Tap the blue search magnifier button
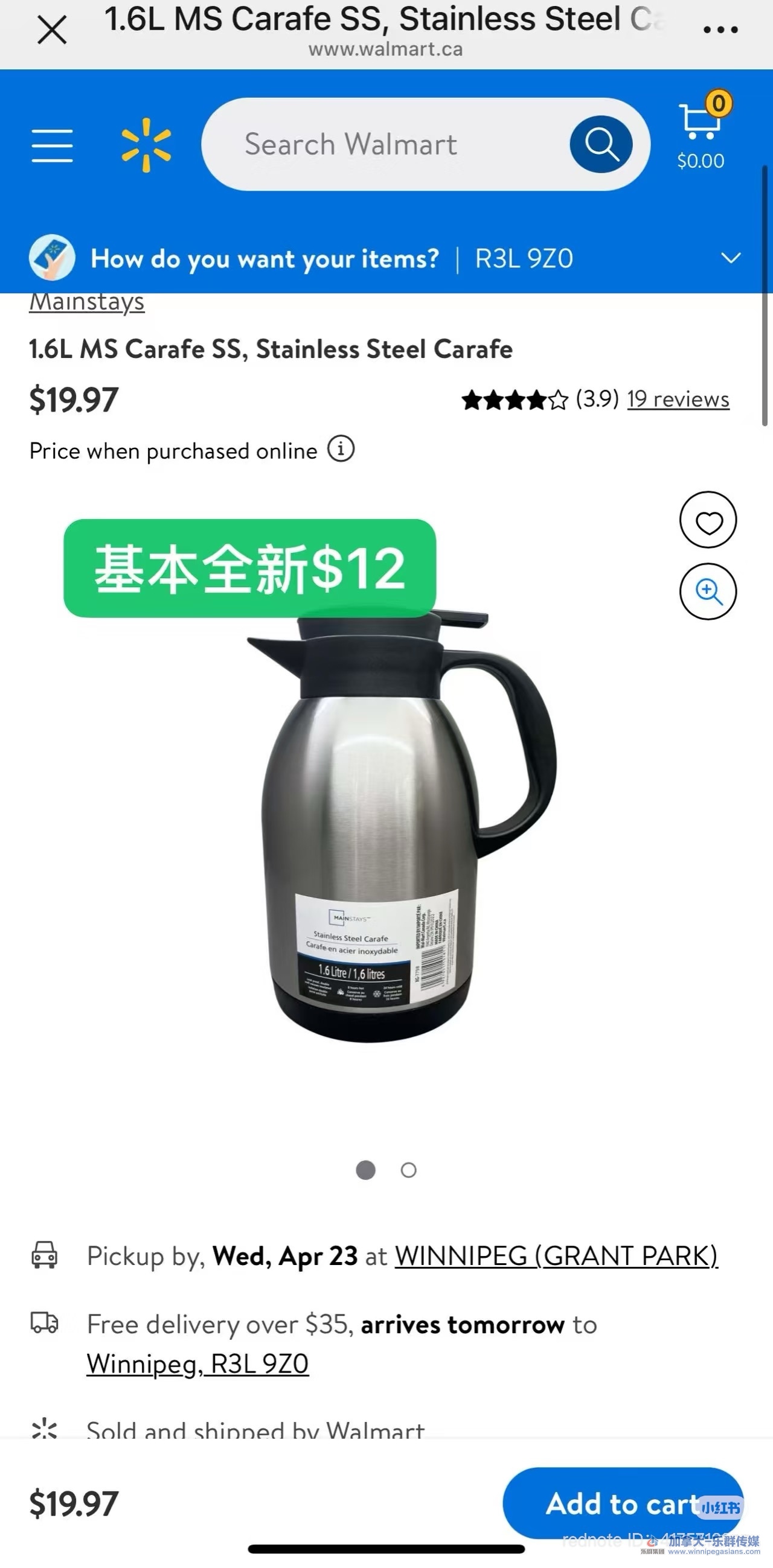 601,145
